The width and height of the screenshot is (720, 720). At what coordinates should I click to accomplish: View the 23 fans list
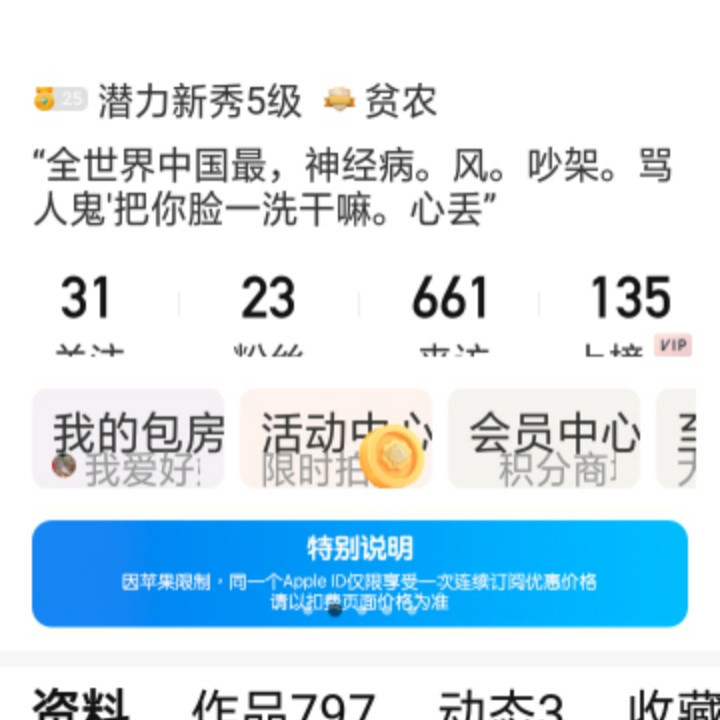(268, 310)
